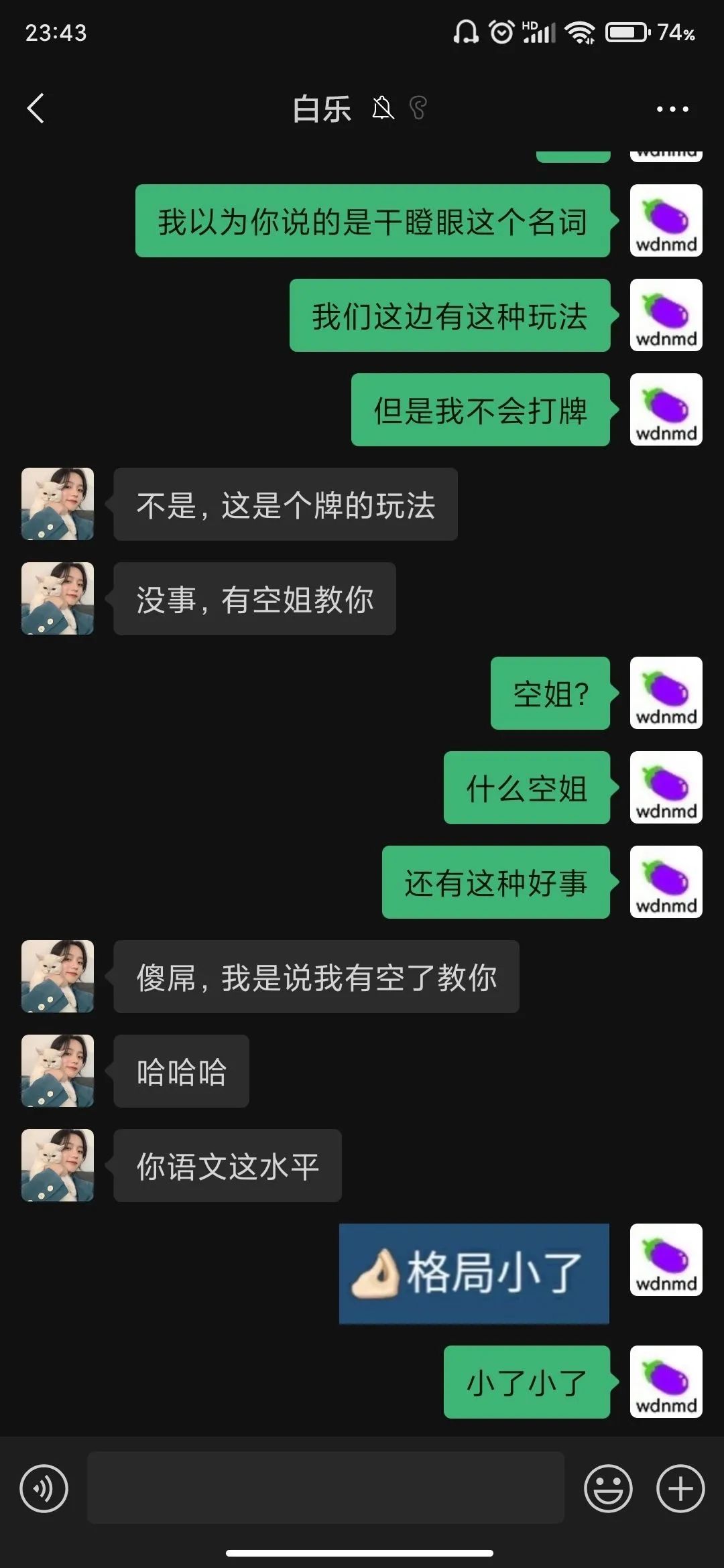Tap own eggplant avatar beside 空姐? message

pos(666,693)
